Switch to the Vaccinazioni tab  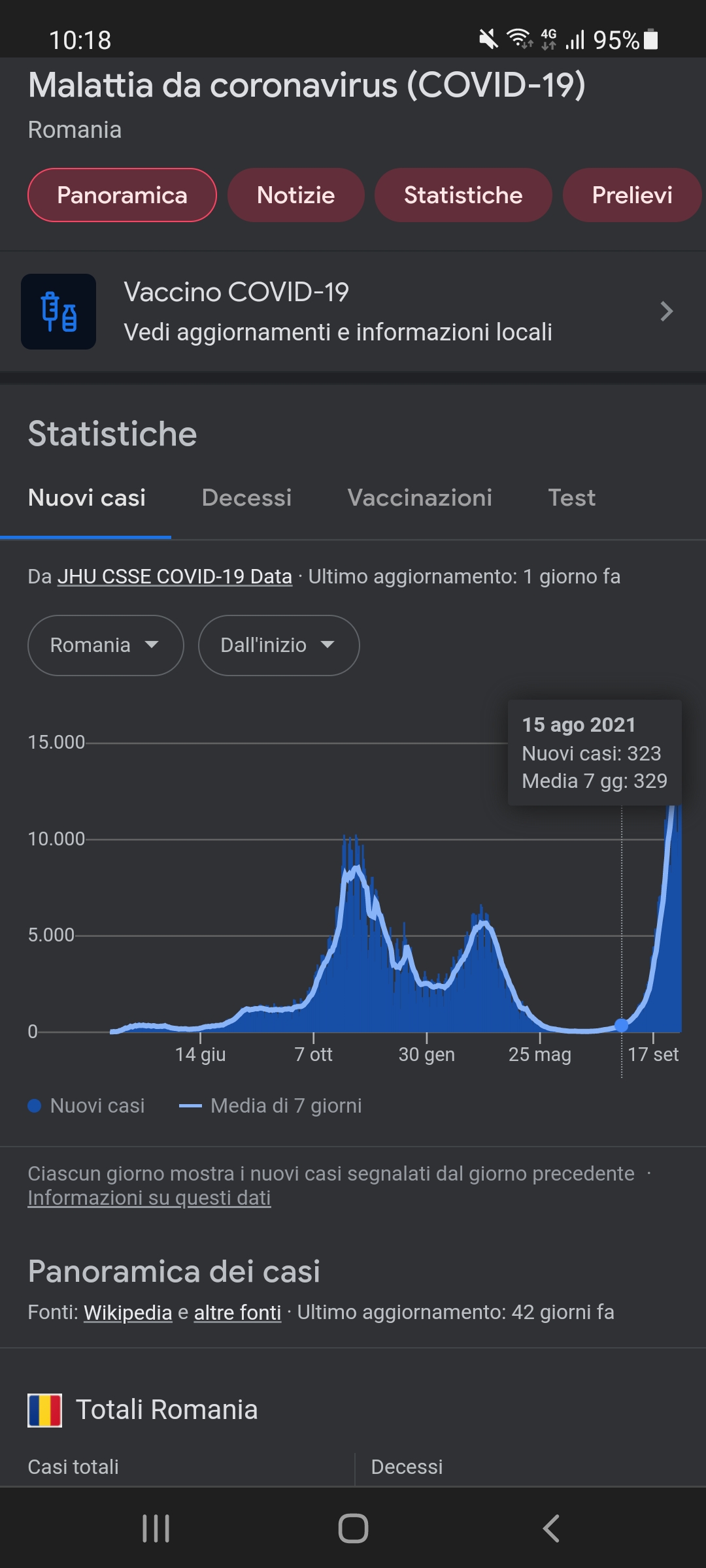420,498
